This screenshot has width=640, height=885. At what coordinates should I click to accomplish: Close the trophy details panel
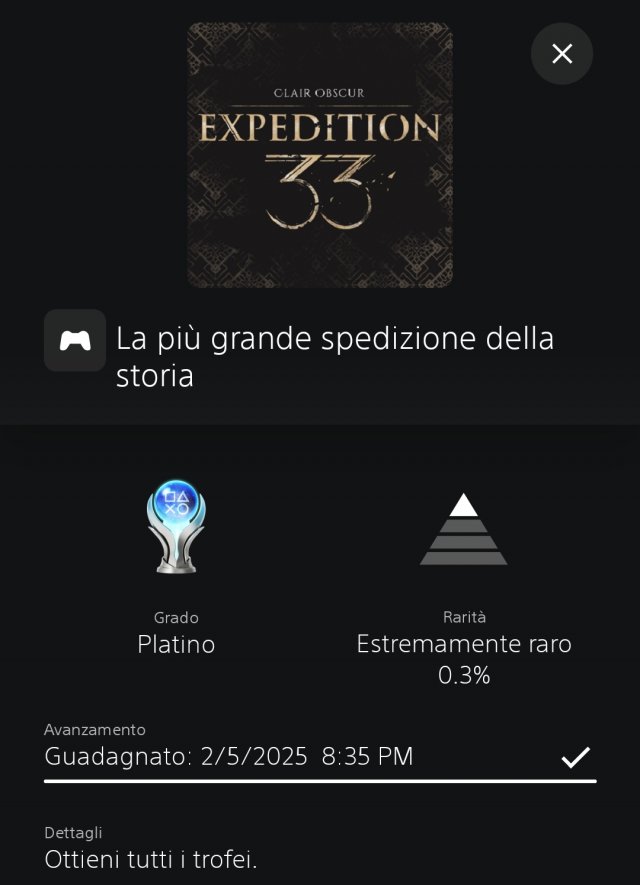click(x=562, y=54)
